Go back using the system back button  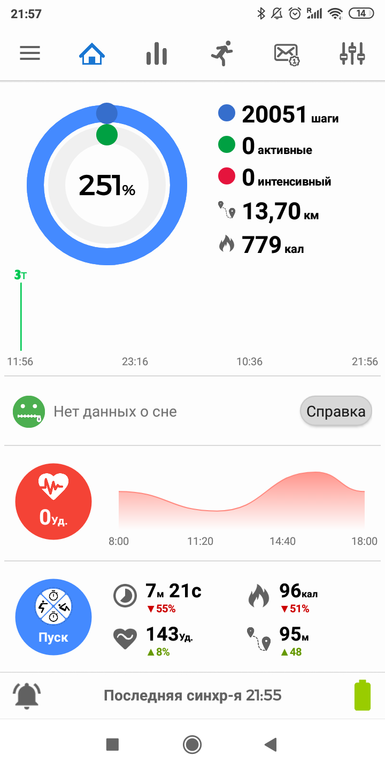coord(271,745)
